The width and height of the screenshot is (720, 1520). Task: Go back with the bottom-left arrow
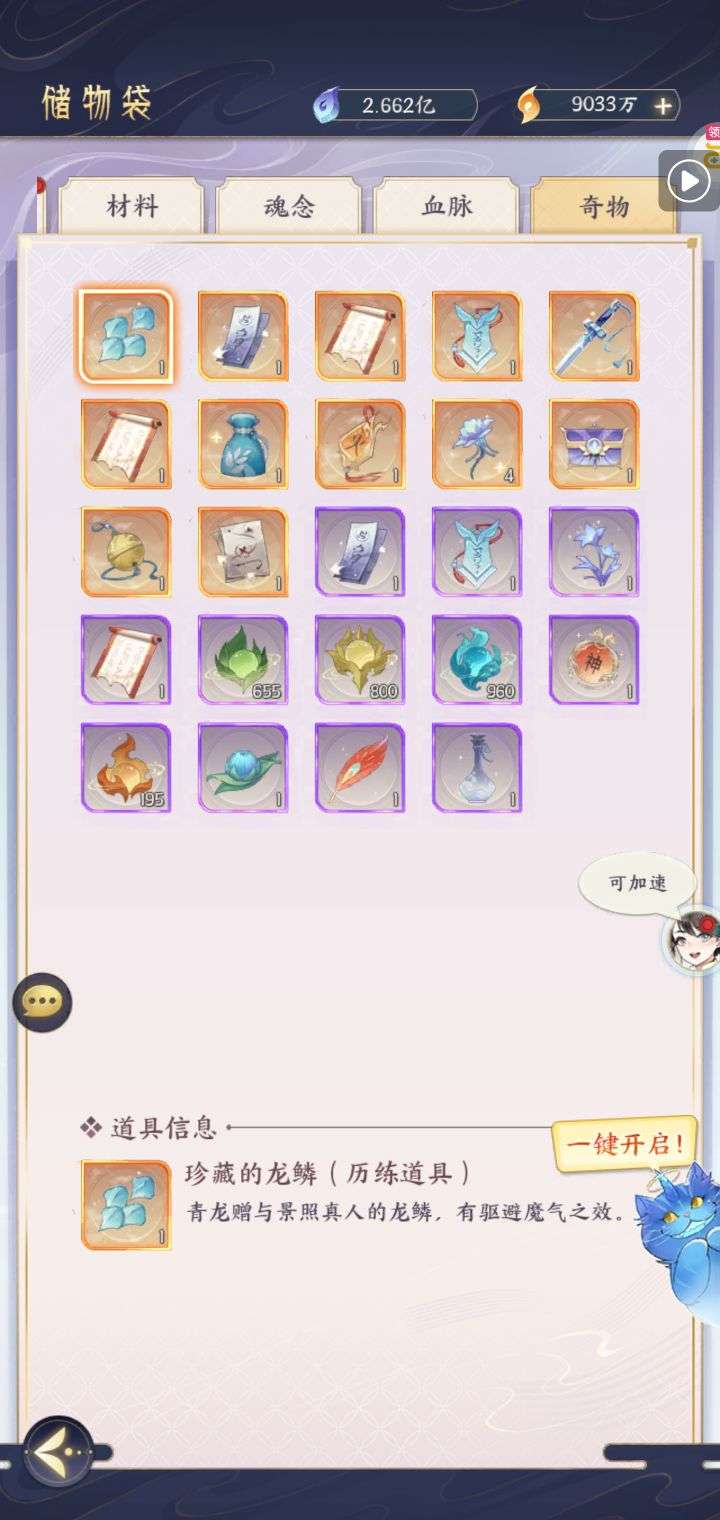[58, 1449]
